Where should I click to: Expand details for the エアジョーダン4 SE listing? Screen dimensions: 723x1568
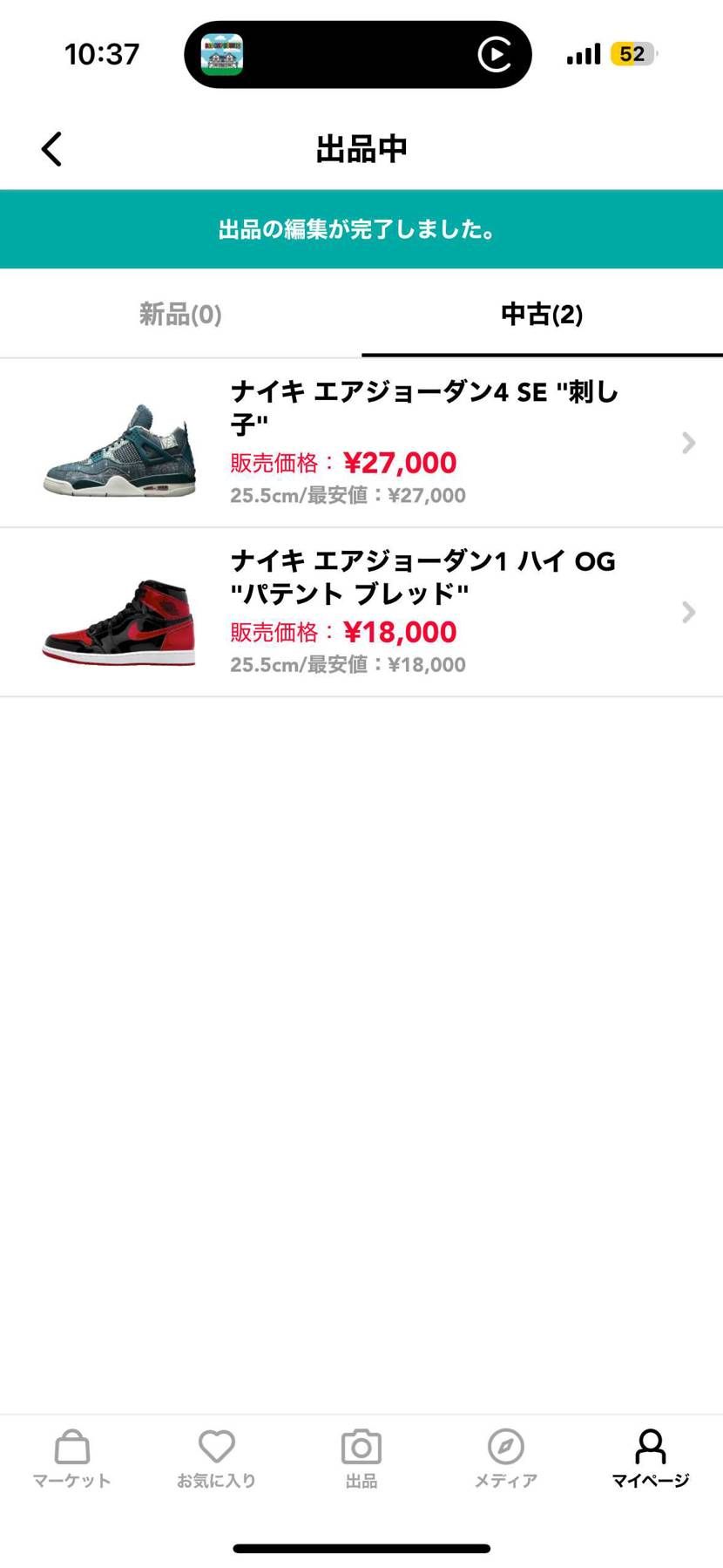(x=689, y=443)
